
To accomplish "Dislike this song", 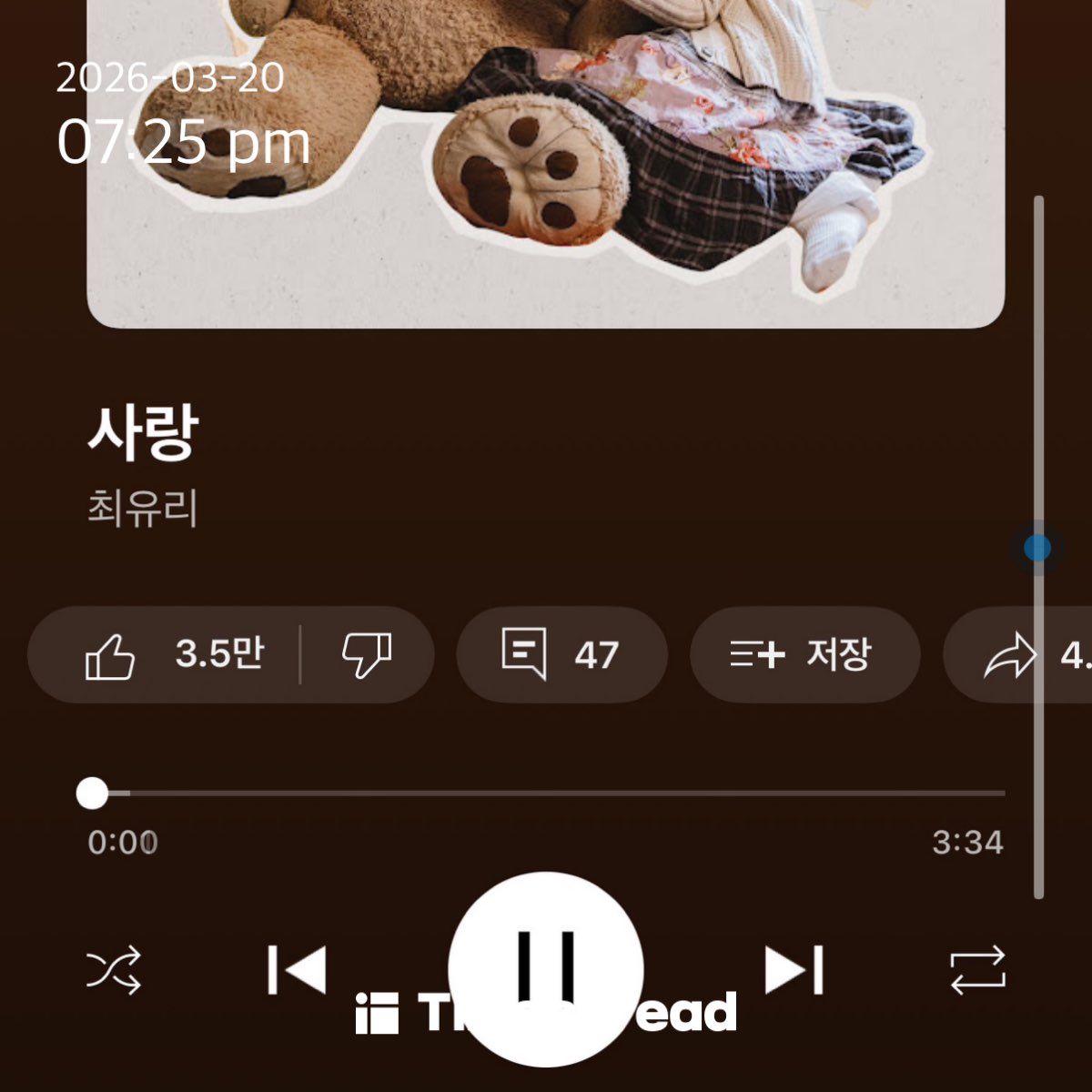I will (x=367, y=654).
